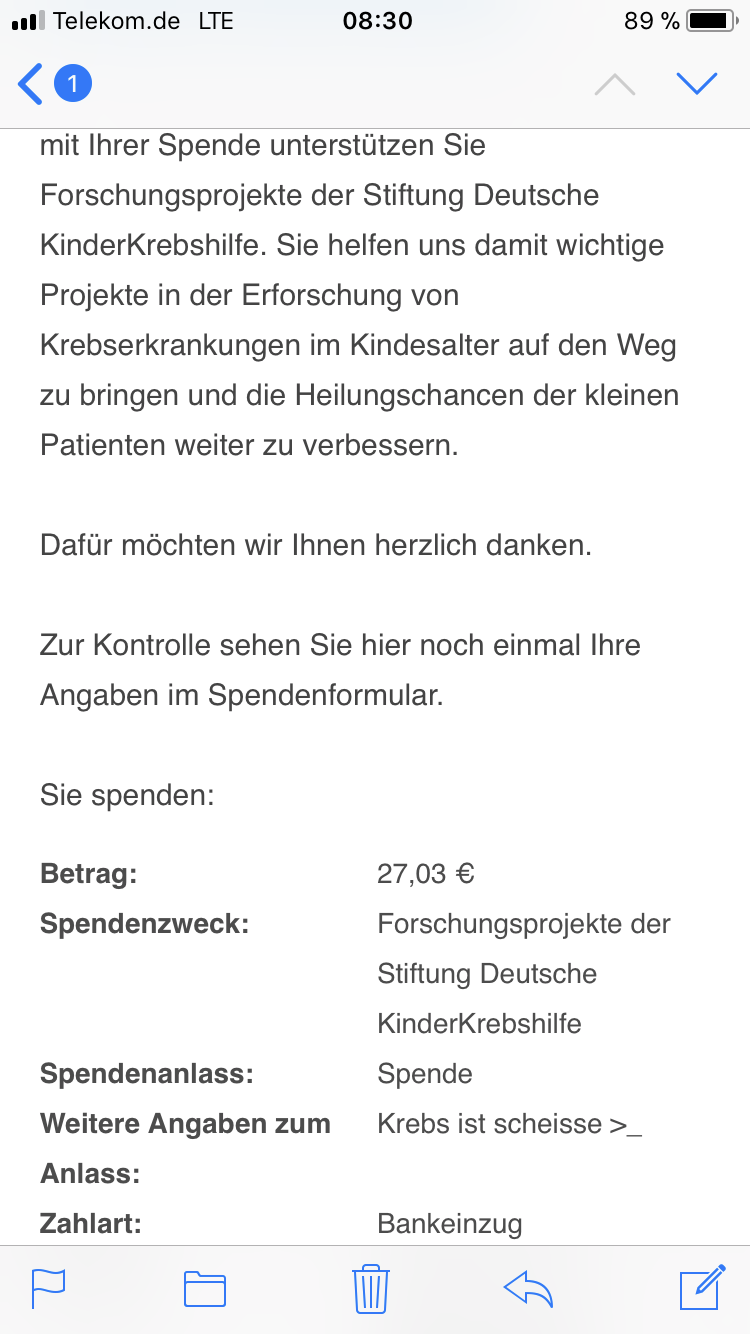750x1334 pixels.
Task: Jump to the next message with down arrow
Action: (696, 84)
